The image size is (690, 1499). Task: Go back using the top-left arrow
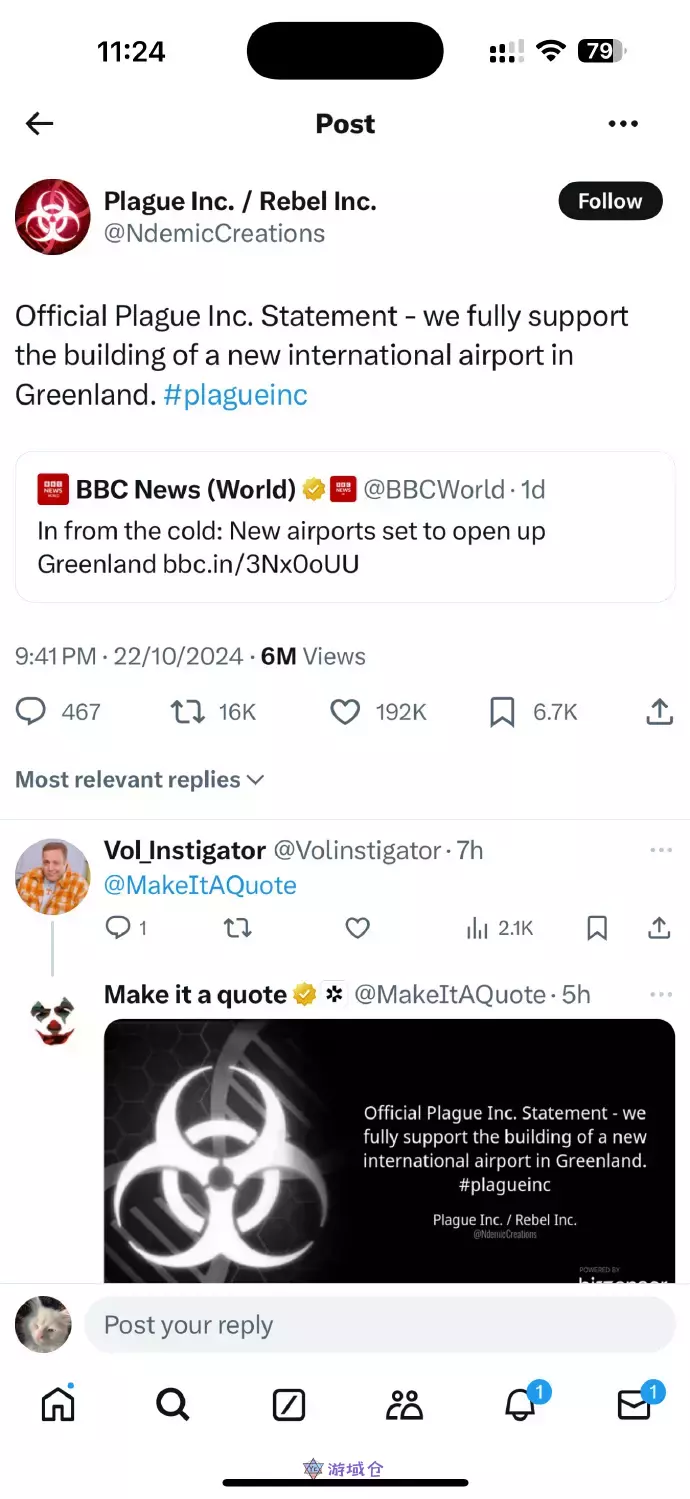[39, 123]
